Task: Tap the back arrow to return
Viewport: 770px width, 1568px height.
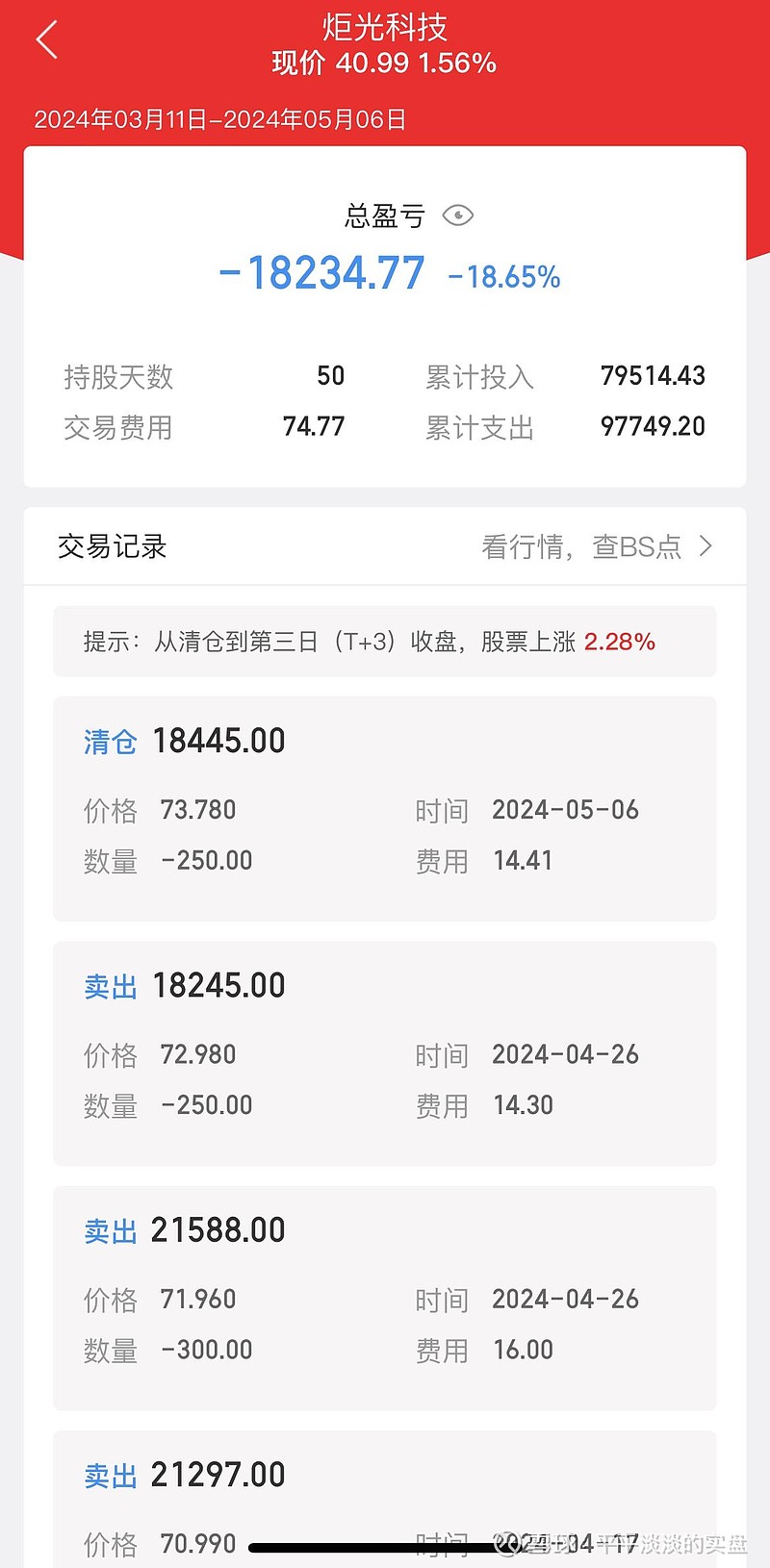Action: point(45,38)
